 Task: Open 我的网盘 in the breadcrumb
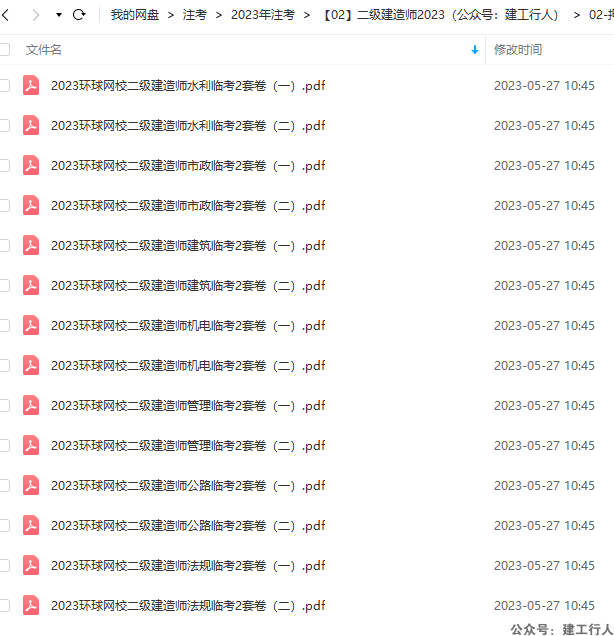click(x=134, y=15)
